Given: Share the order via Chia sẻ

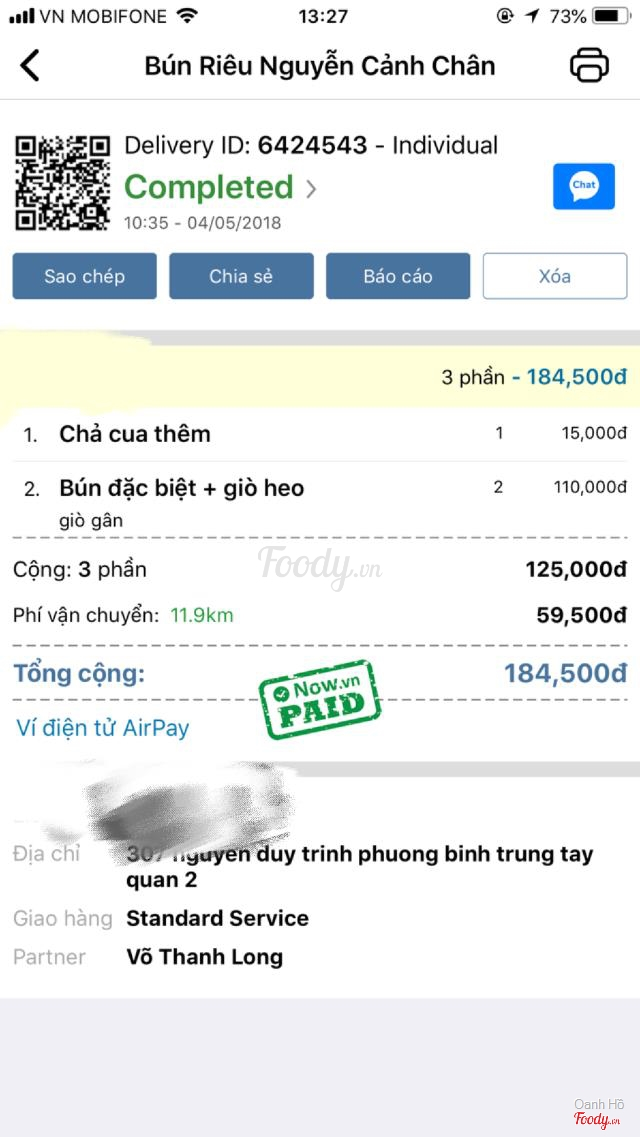Looking at the screenshot, I should click(241, 276).
